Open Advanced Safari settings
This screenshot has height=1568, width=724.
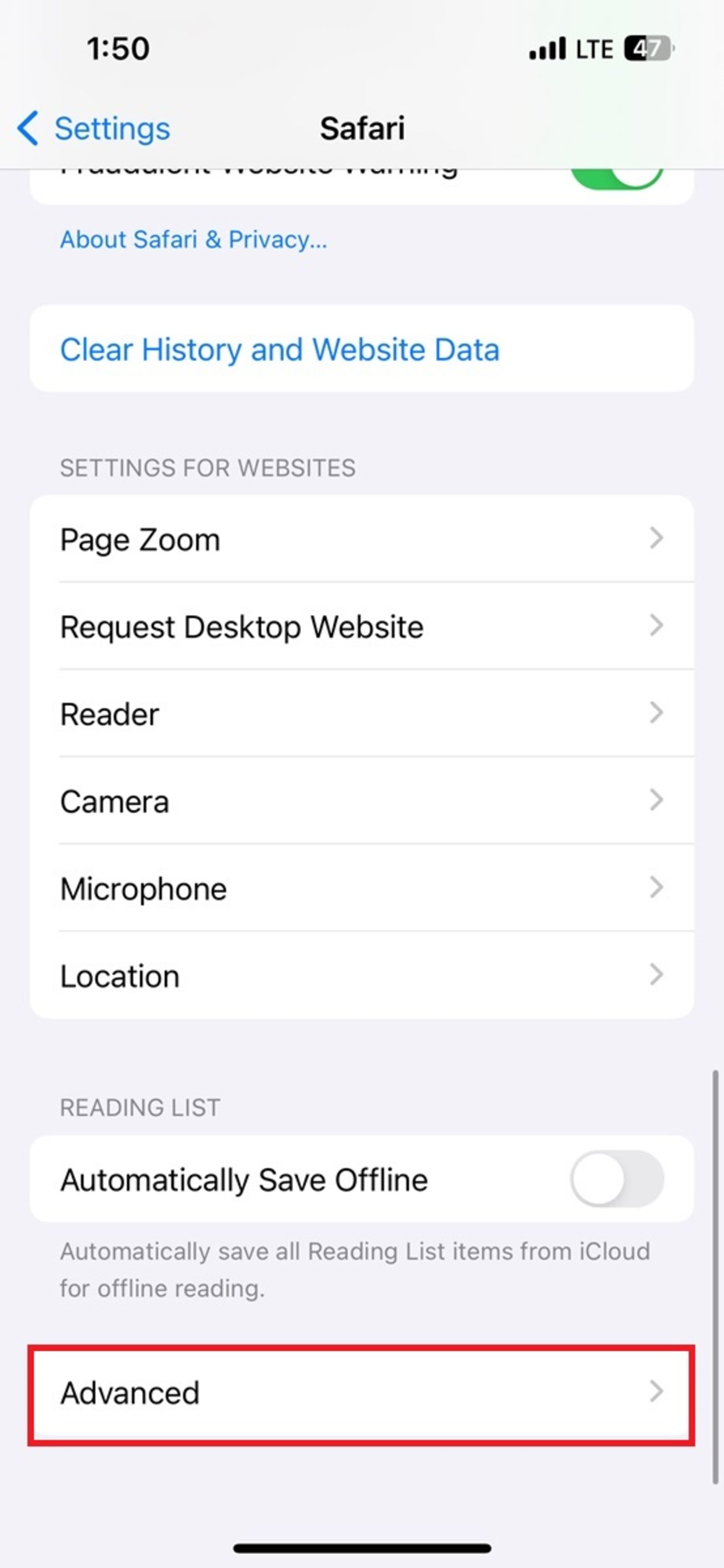362,1393
